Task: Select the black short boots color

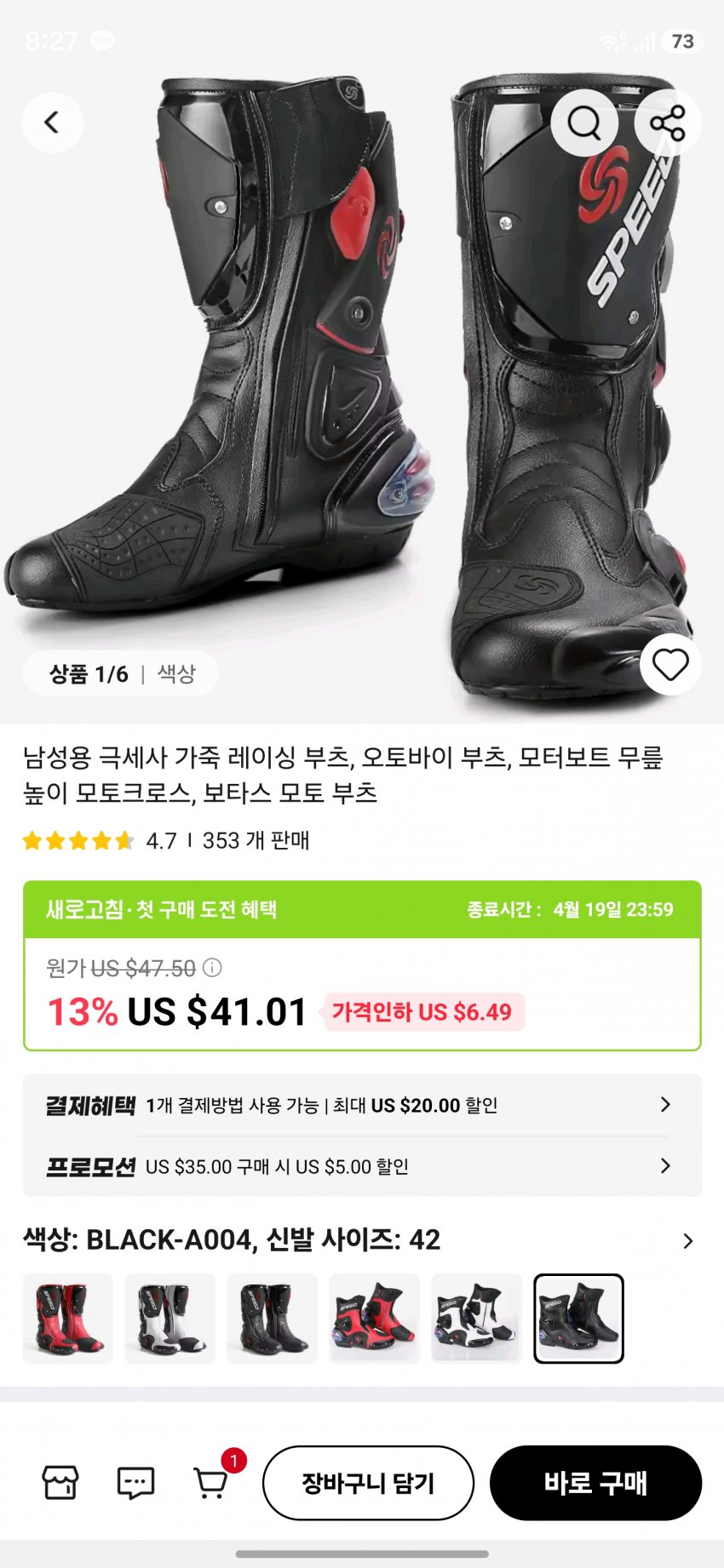Action: pos(579,1319)
